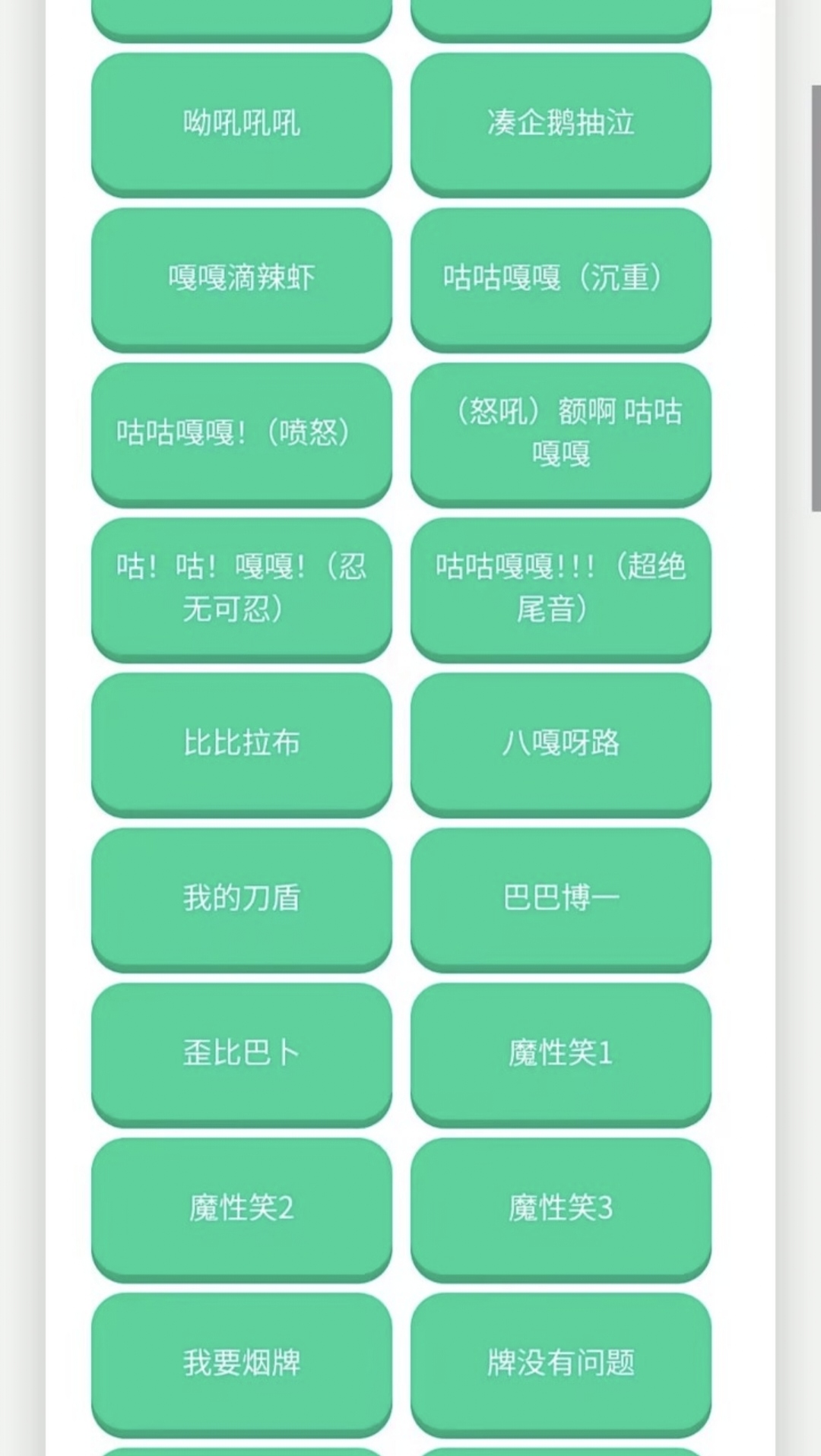Screen dimensions: 821x1456
Task: Tap the 比比拉布 button
Action: point(242,742)
